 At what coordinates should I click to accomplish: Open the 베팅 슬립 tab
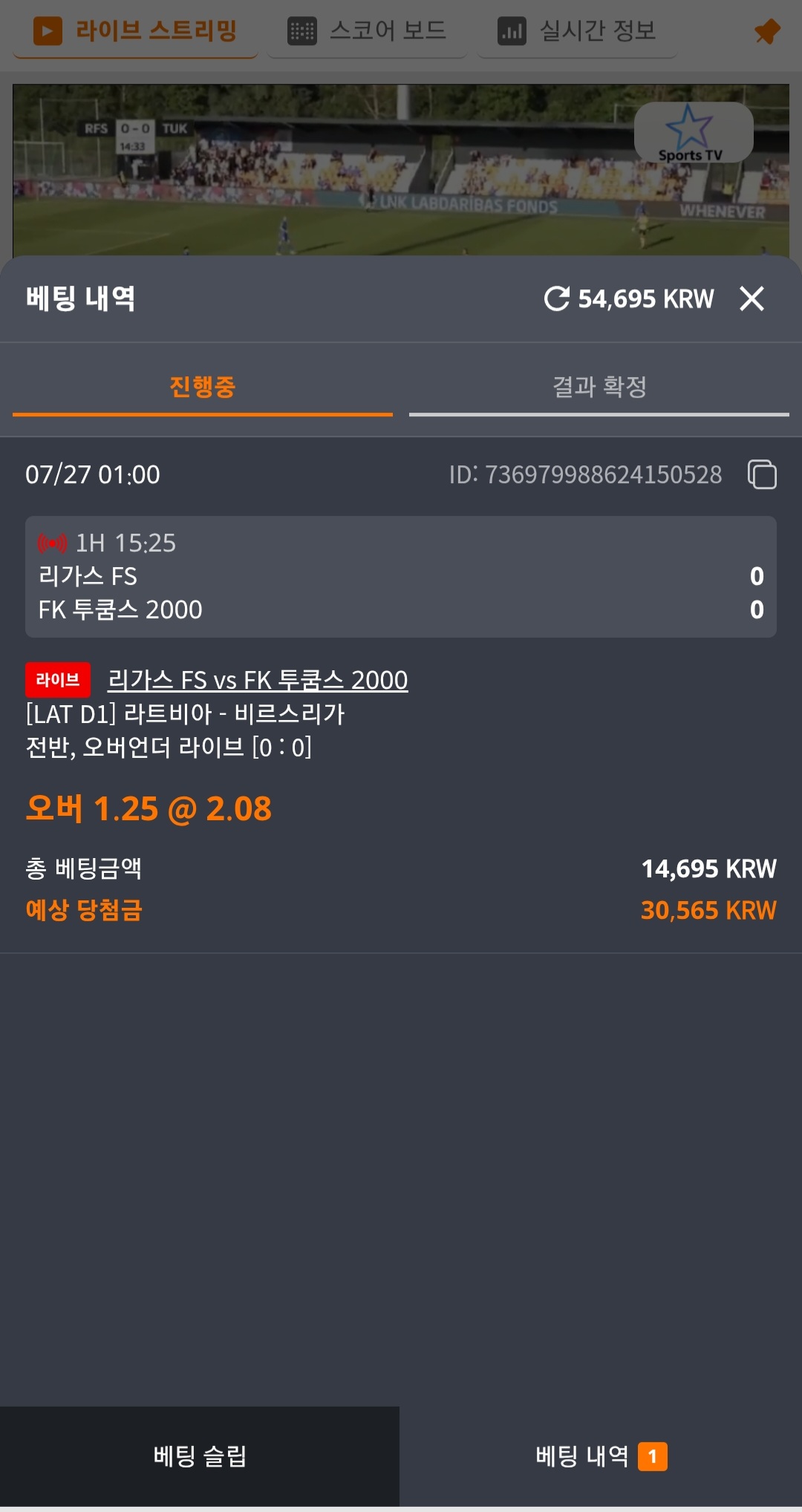click(200, 1456)
